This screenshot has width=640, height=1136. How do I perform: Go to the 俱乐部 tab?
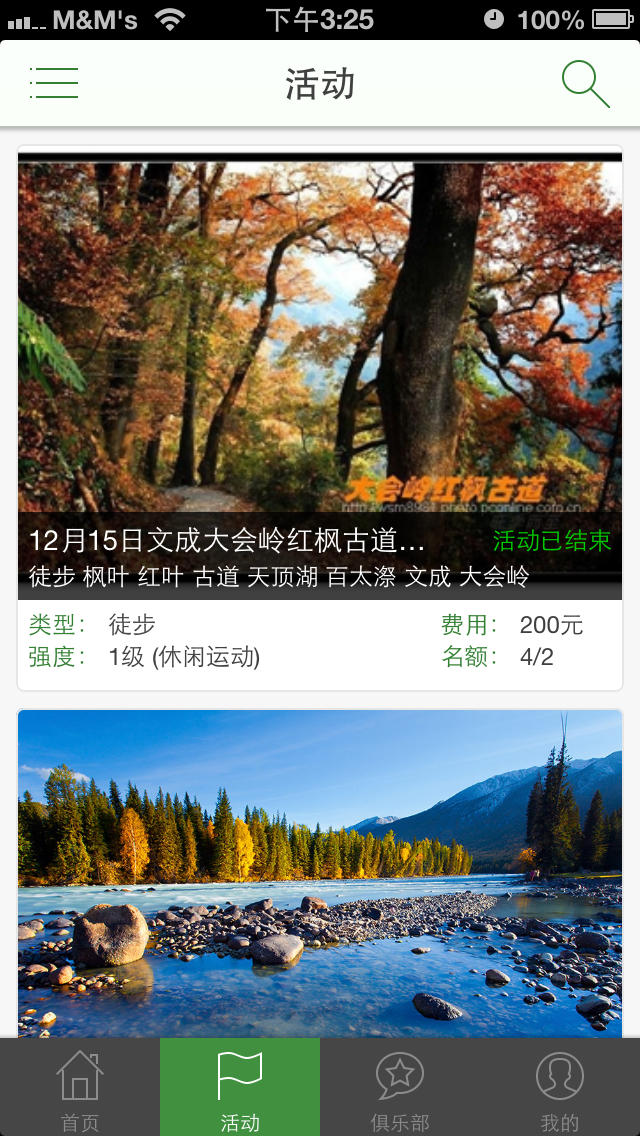400,1088
